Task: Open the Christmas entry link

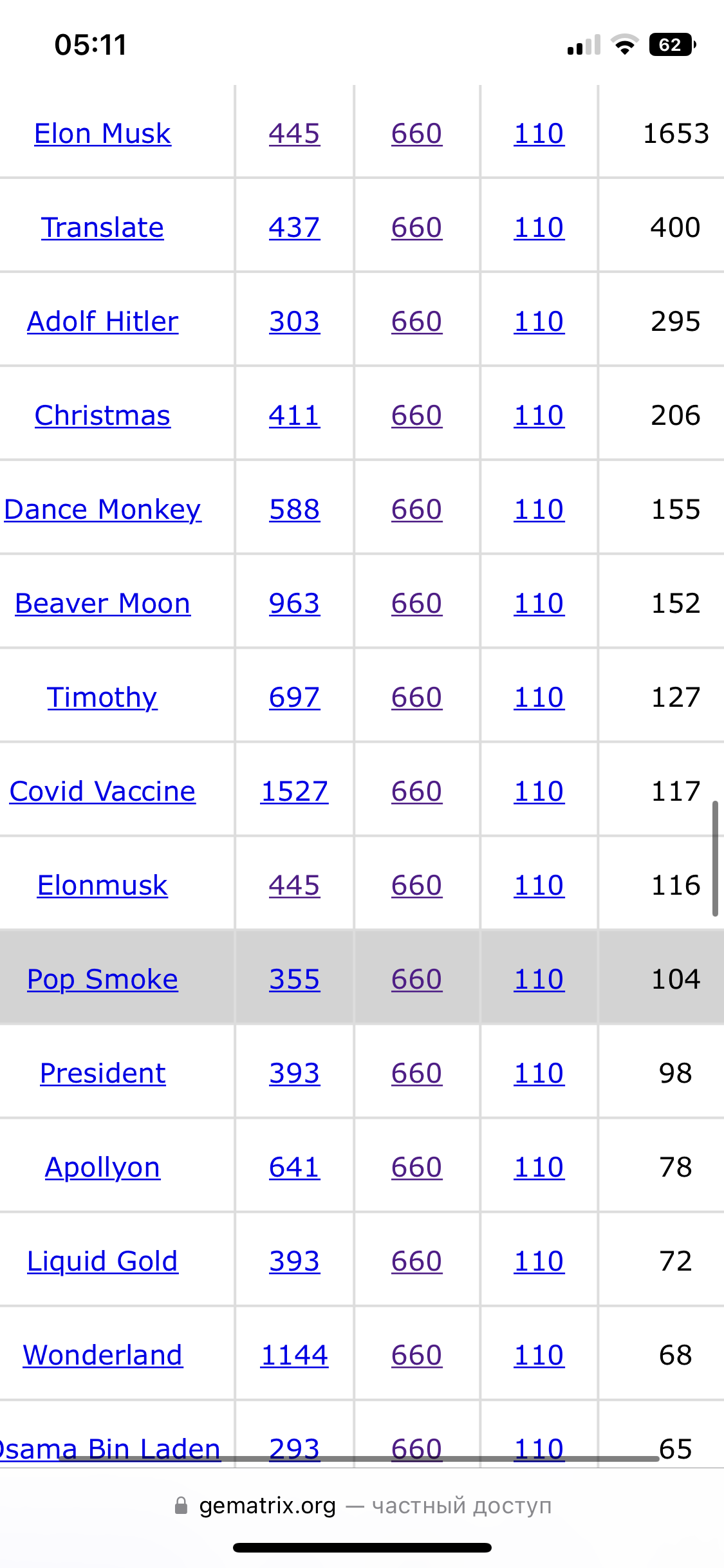Action: point(102,416)
